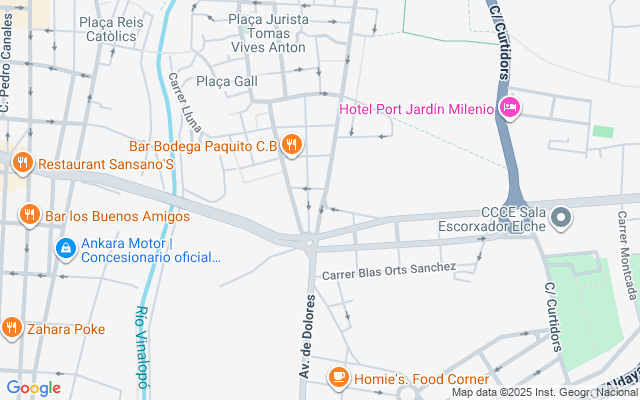640x400 pixels.
Task: Open the CCCE Sala Escorxador Elche marker
Action: click(x=561, y=216)
